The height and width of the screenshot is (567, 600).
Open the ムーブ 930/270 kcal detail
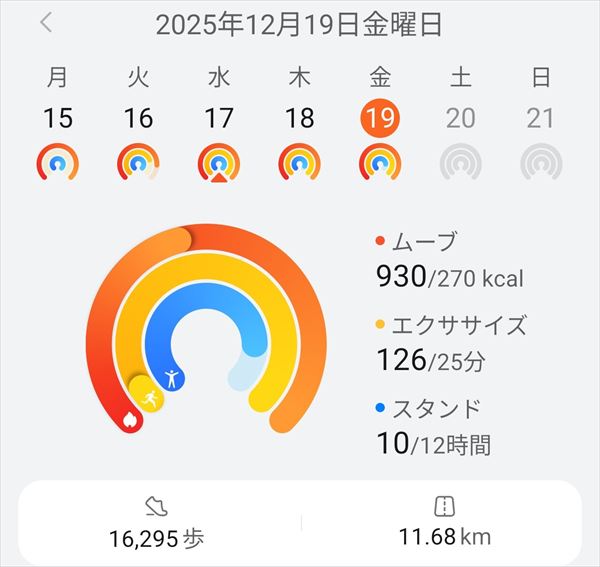click(x=448, y=260)
